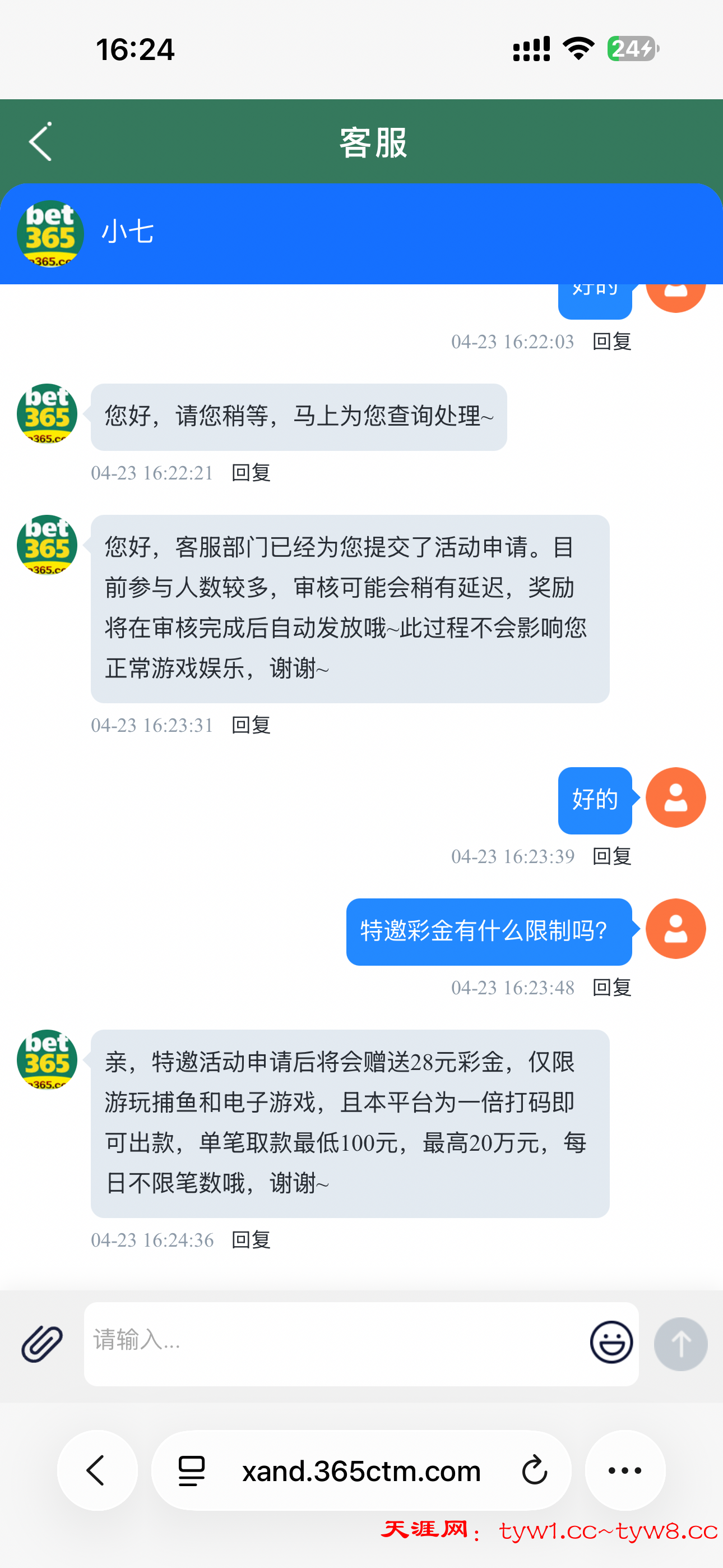723x1568 pixels.
Task: Reply to the 特邀彩金有什么限制吗 message
Action: pyautogui.click(x=611, y=988)
